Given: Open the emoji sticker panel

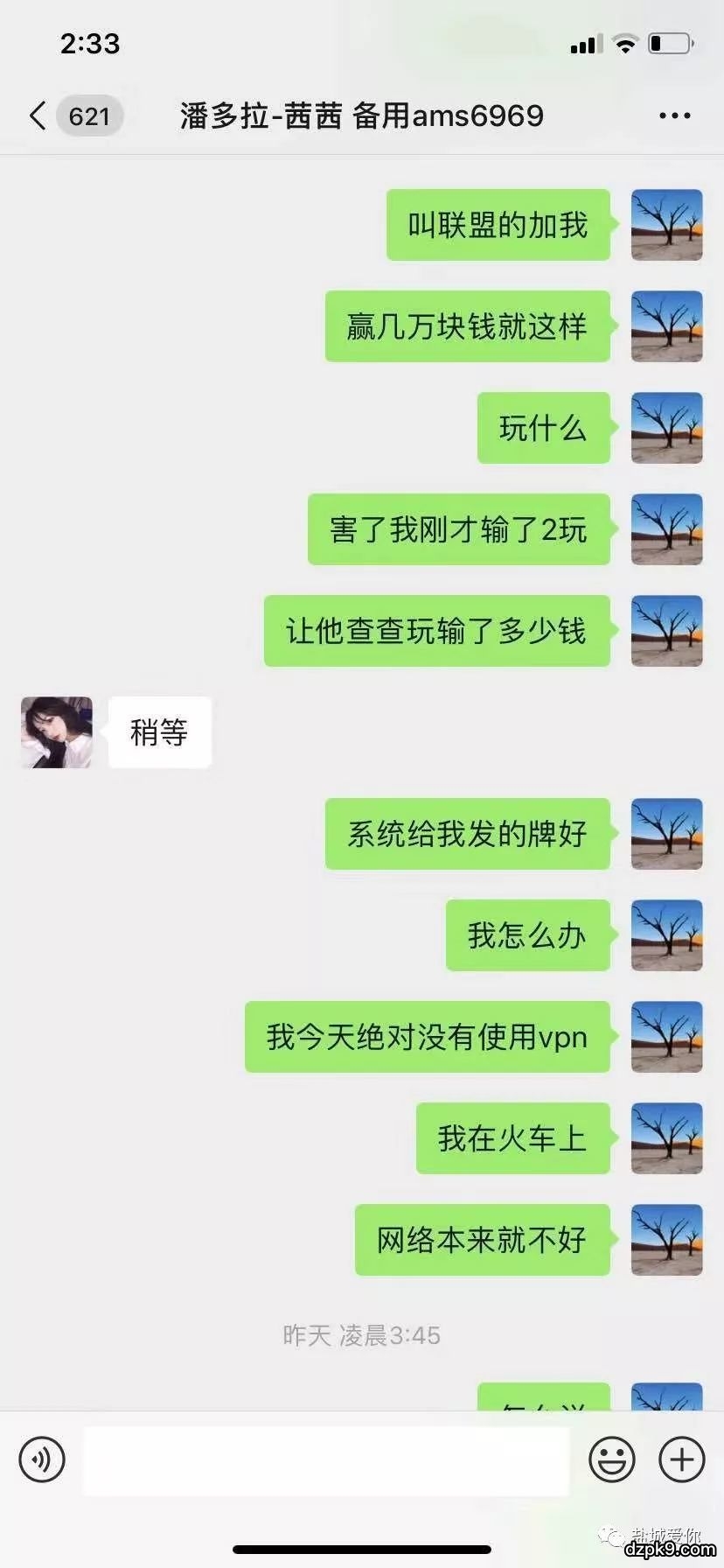Looking at the screenshot, I should tap(611, 1459).
